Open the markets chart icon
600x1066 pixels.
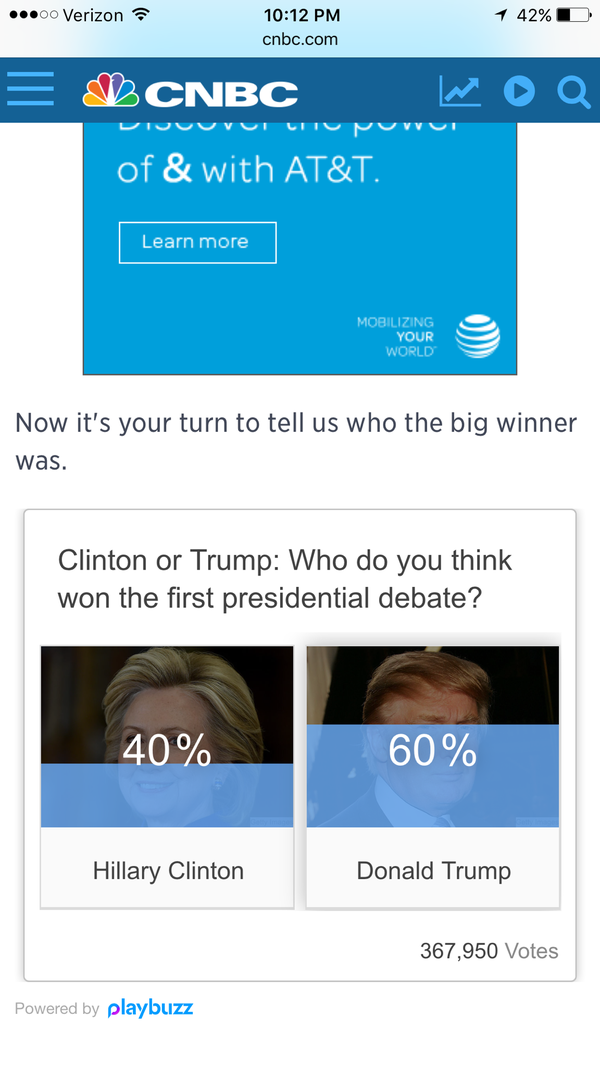pos(459,91)
